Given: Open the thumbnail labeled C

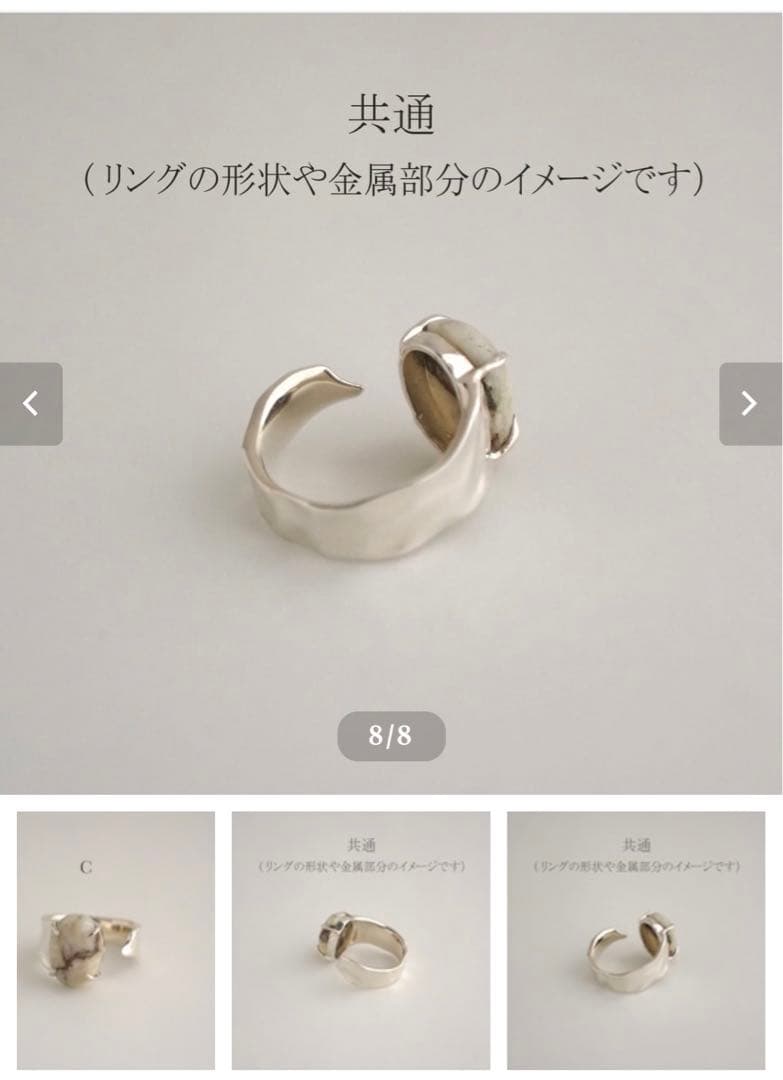Looking at the screenshot, I should 116,940.
